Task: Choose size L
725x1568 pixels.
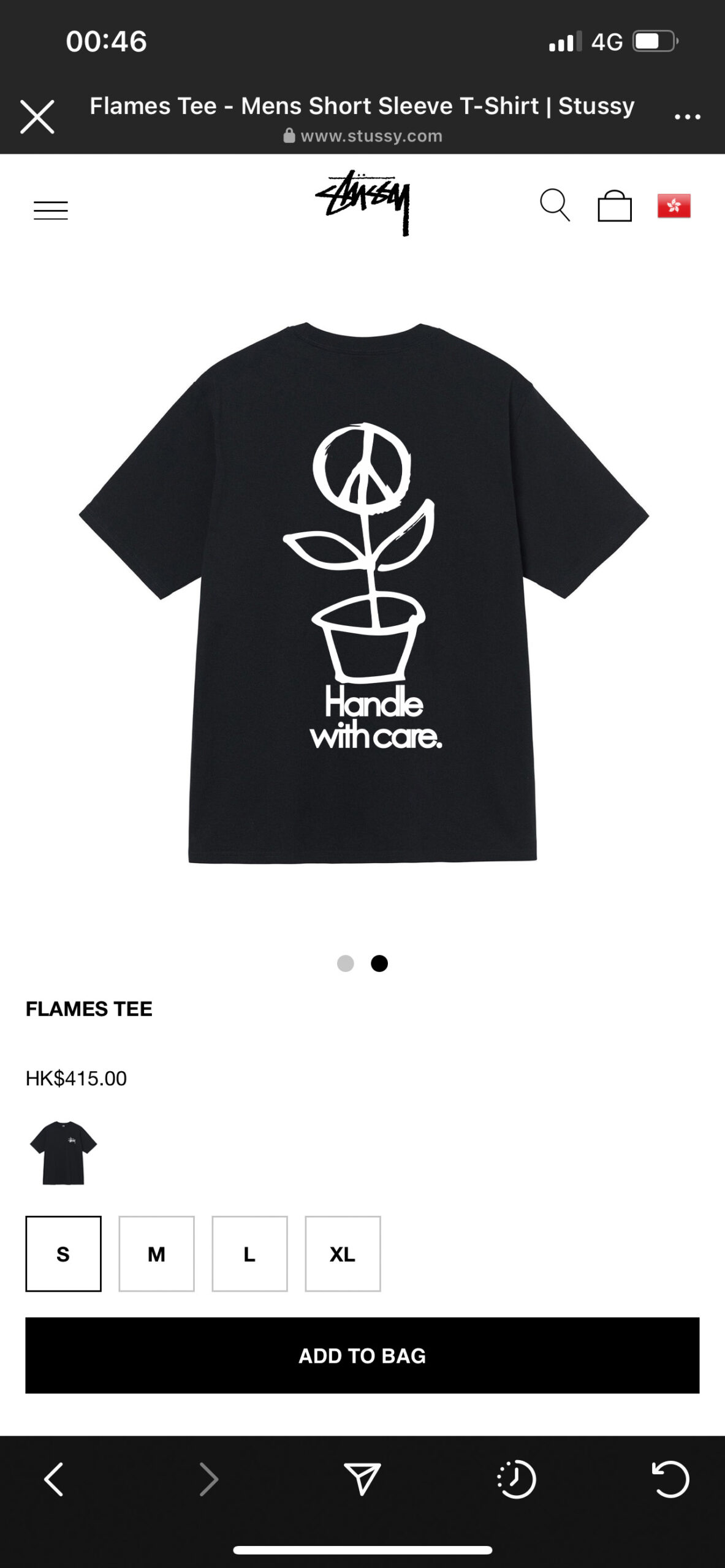Action: pyautogui.click(x=249, y=1254)
